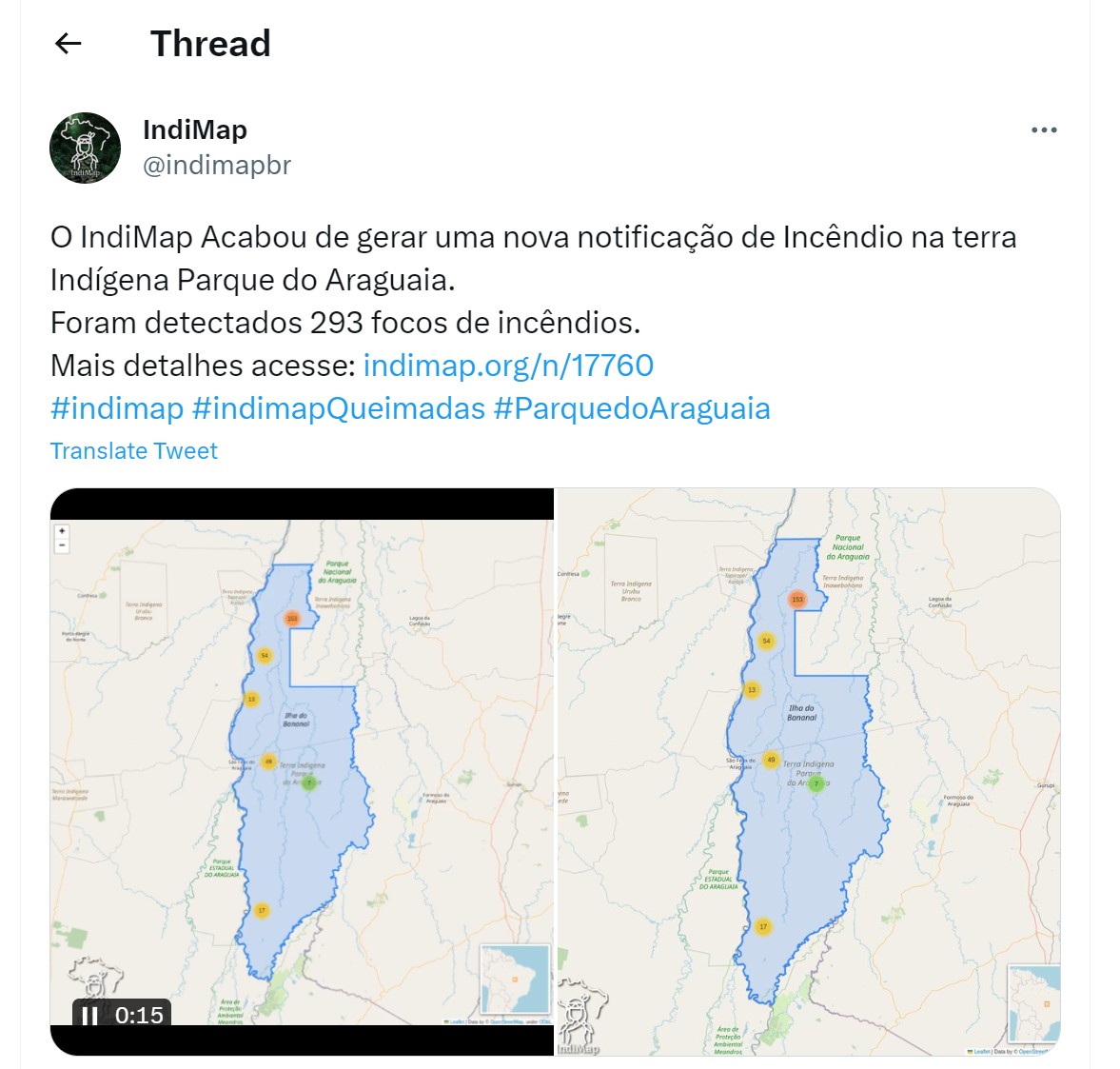This screenshot has height=1069, width=1120.
Task: Translate this tweet
Action: tap(134, 451)
